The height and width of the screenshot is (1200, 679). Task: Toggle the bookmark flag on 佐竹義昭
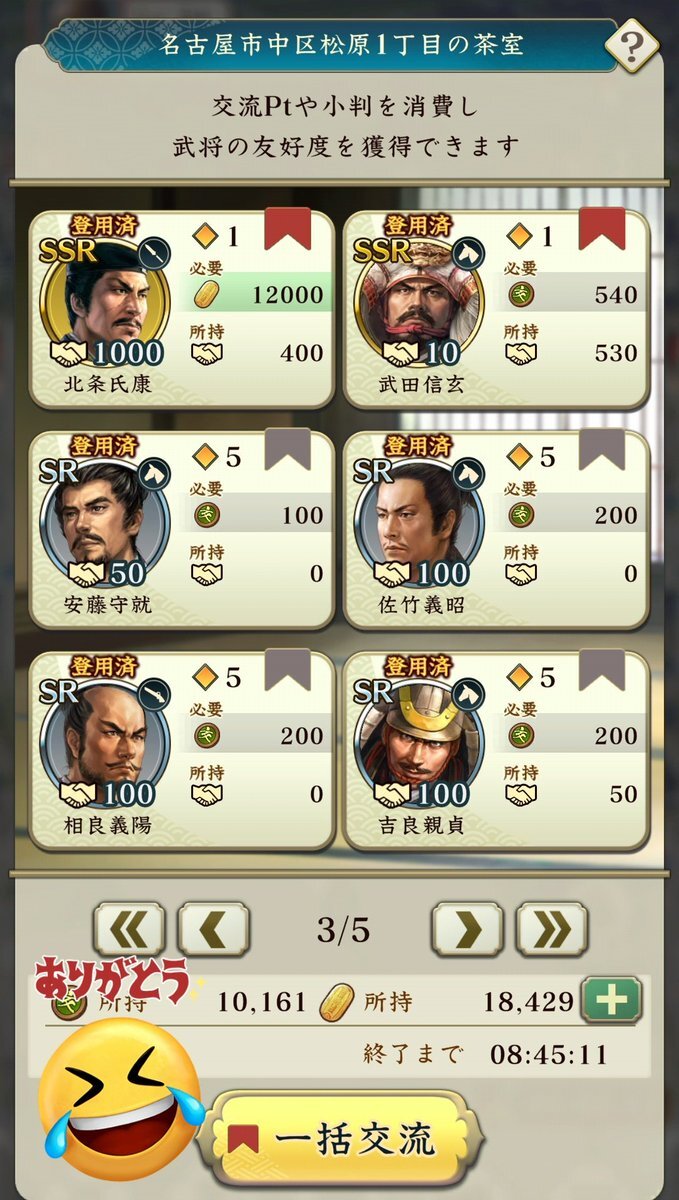602,451
